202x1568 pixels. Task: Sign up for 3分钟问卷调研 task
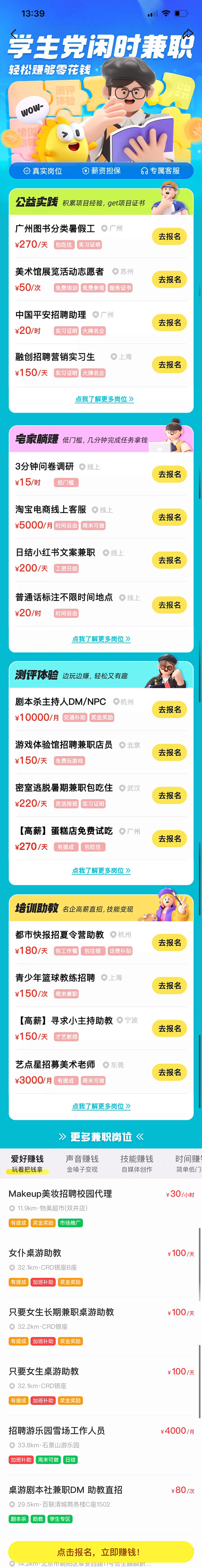point(169,474)
